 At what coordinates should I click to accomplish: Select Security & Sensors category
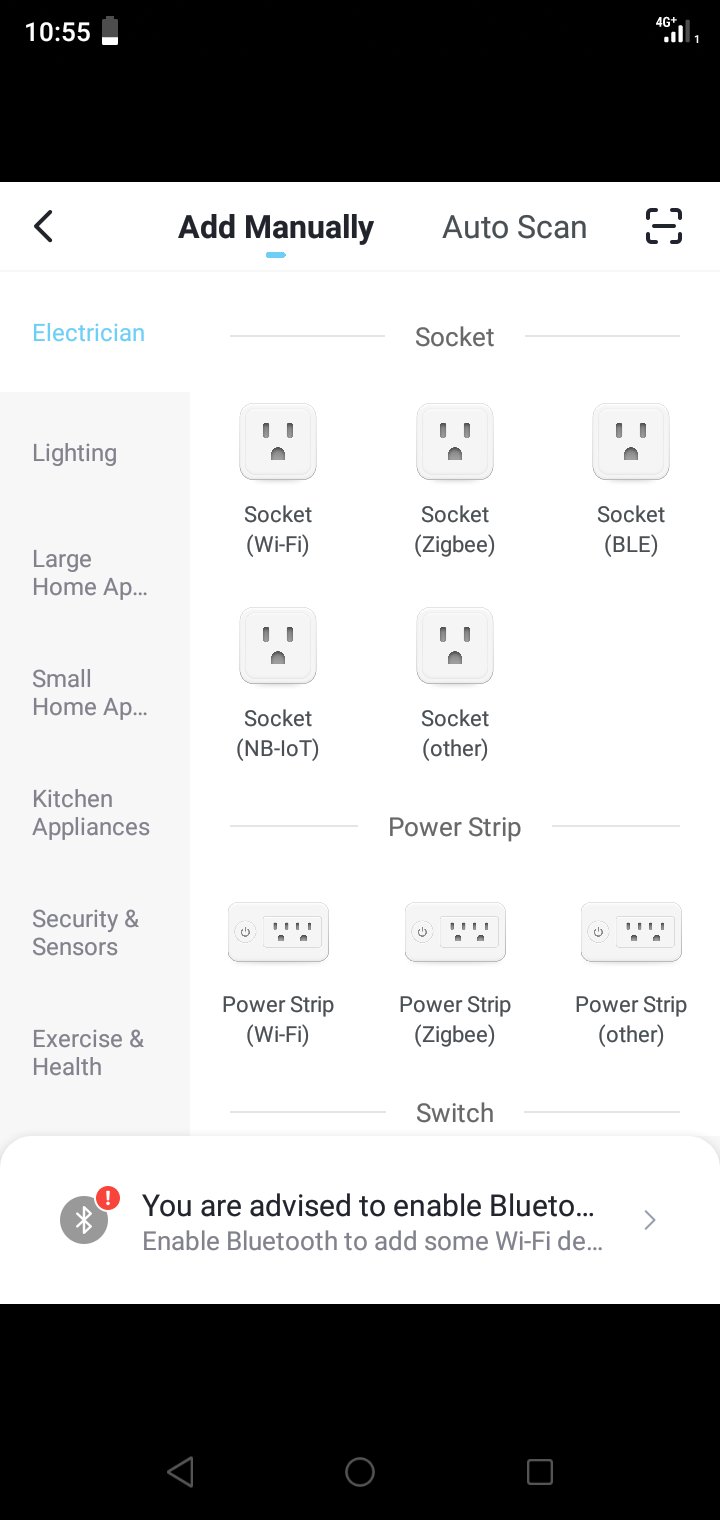pyautogui.click(x=86, y=933)
